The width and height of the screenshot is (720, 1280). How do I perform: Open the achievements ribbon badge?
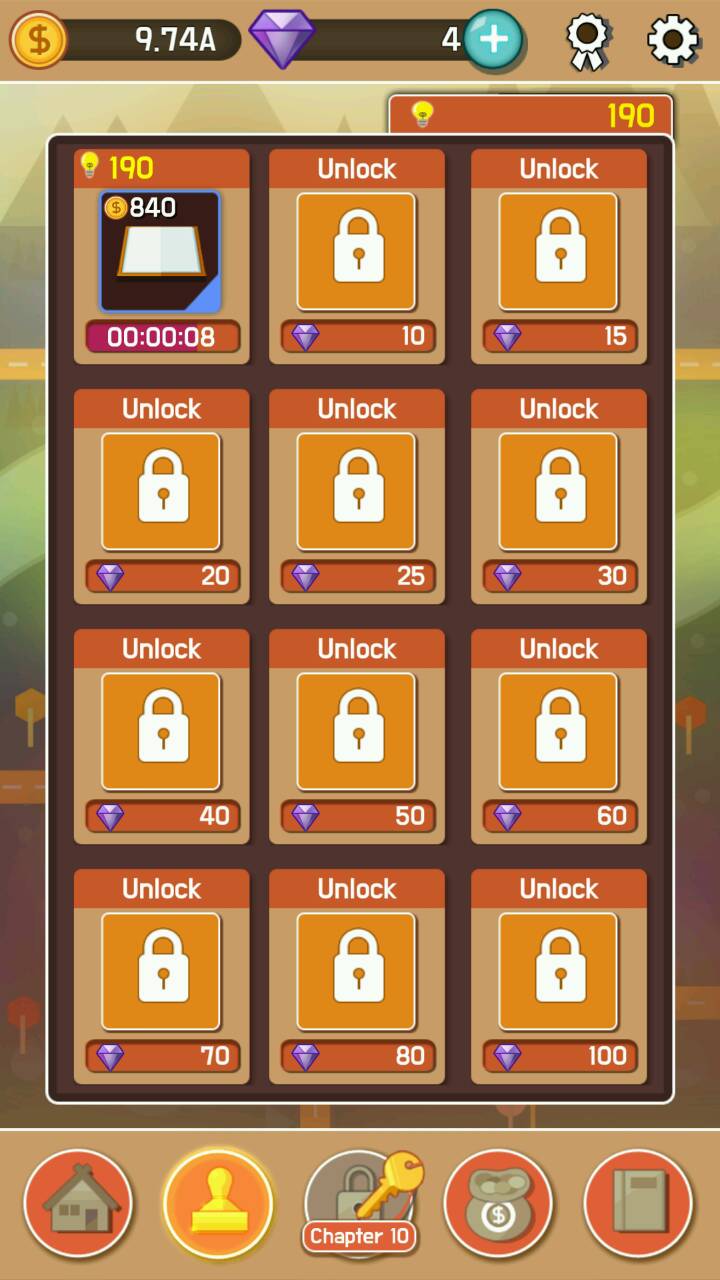click(x=588, y=40)
